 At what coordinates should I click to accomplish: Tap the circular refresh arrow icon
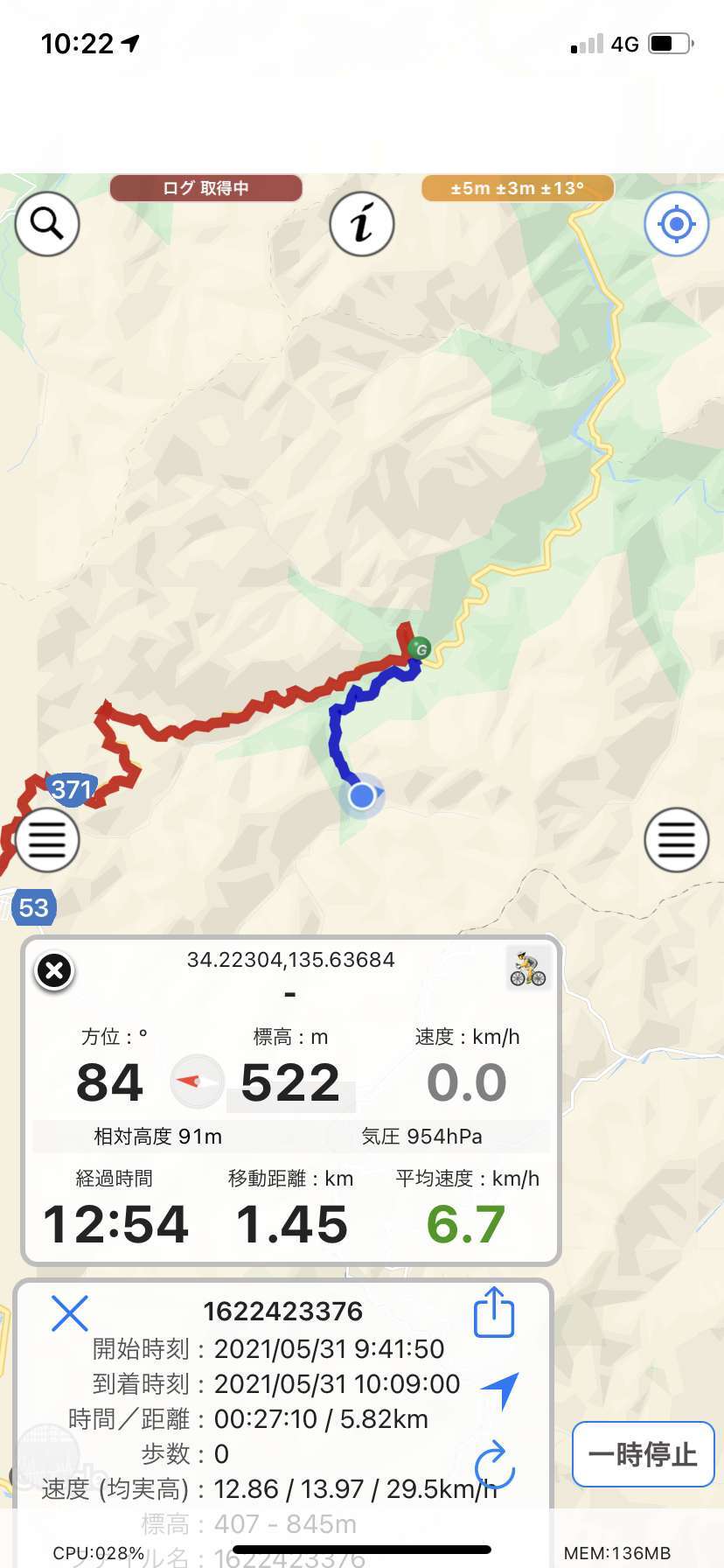pos(494,1464)
